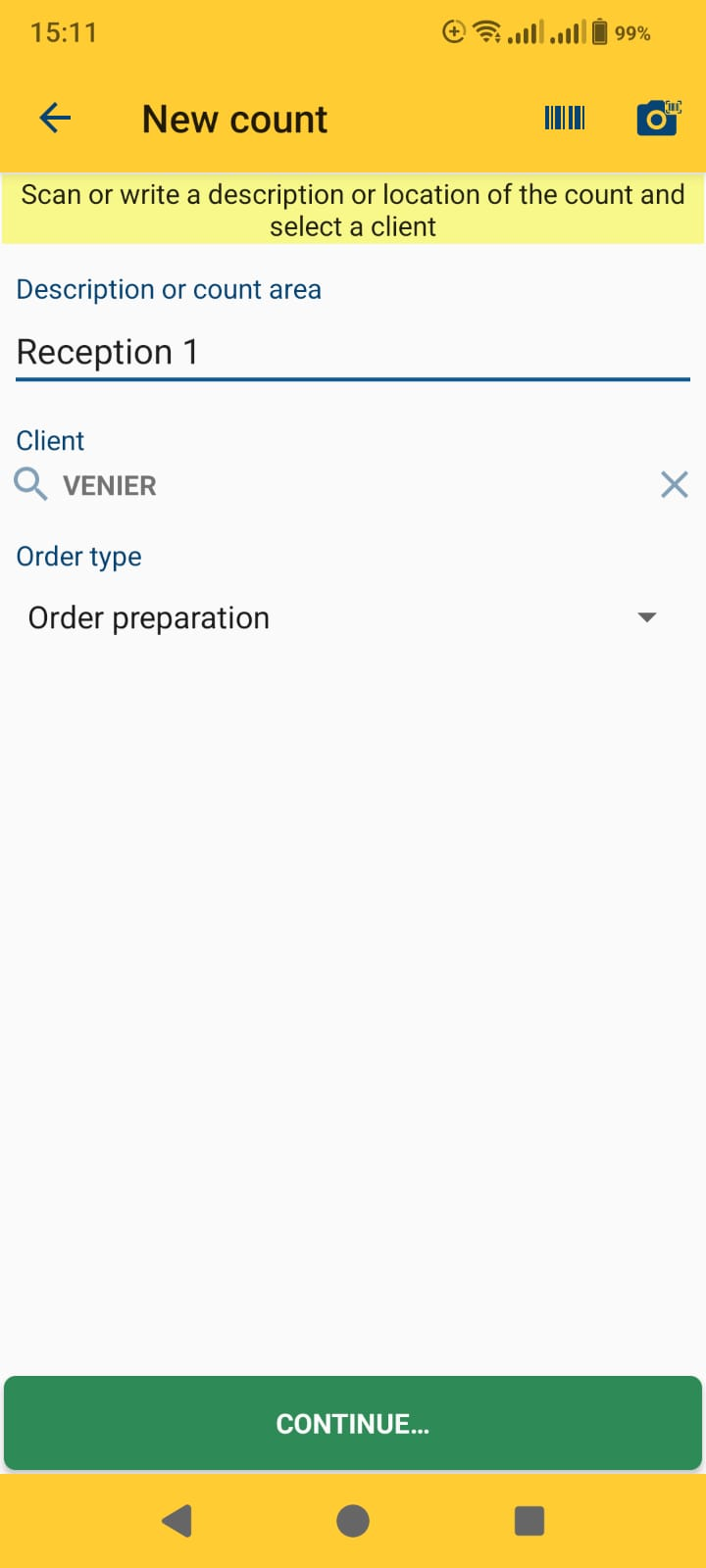Screen dimensions: 706x1568
Task: Scan with the camera icon
Action: 658,119
